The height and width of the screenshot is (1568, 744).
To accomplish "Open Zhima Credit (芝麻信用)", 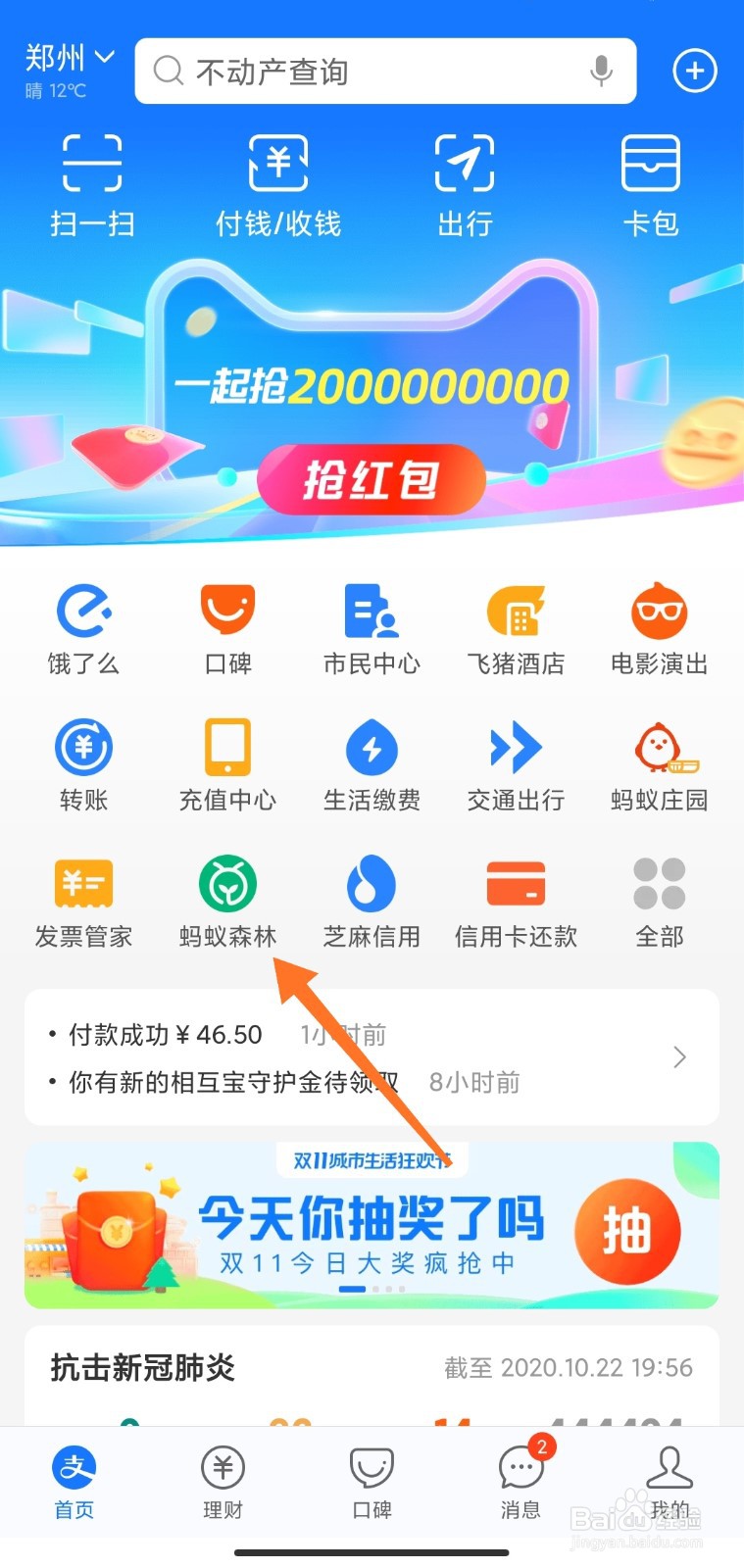I will click(x=371, y=899).
